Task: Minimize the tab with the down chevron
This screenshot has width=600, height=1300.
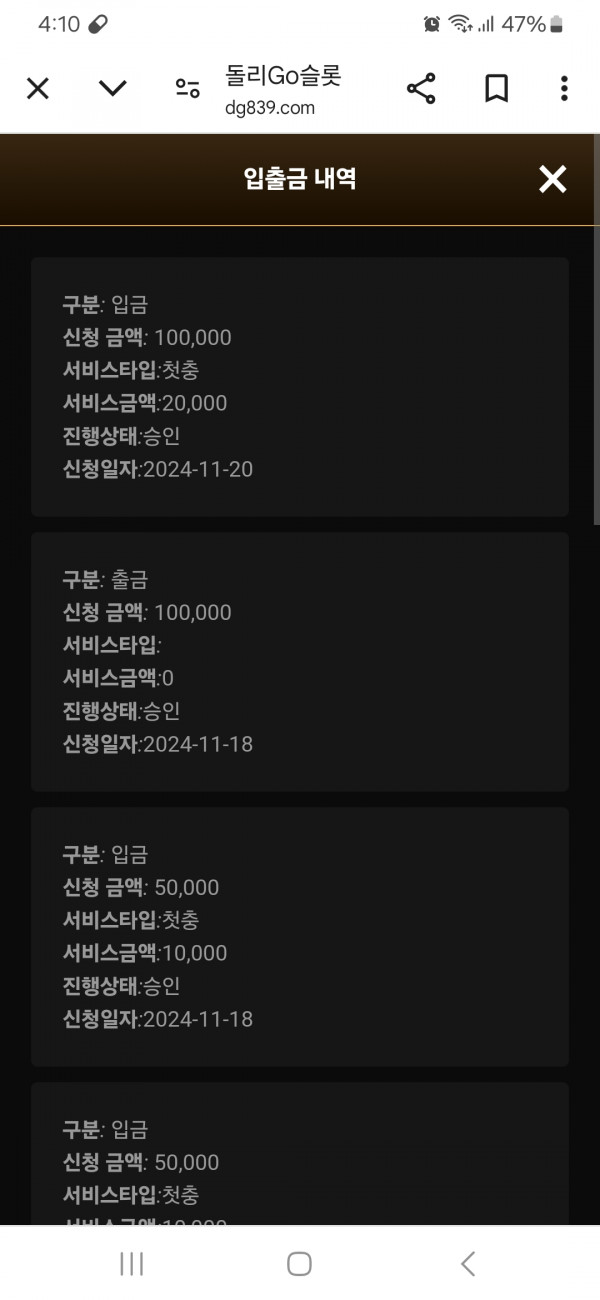Action: [x=113, y=89]
